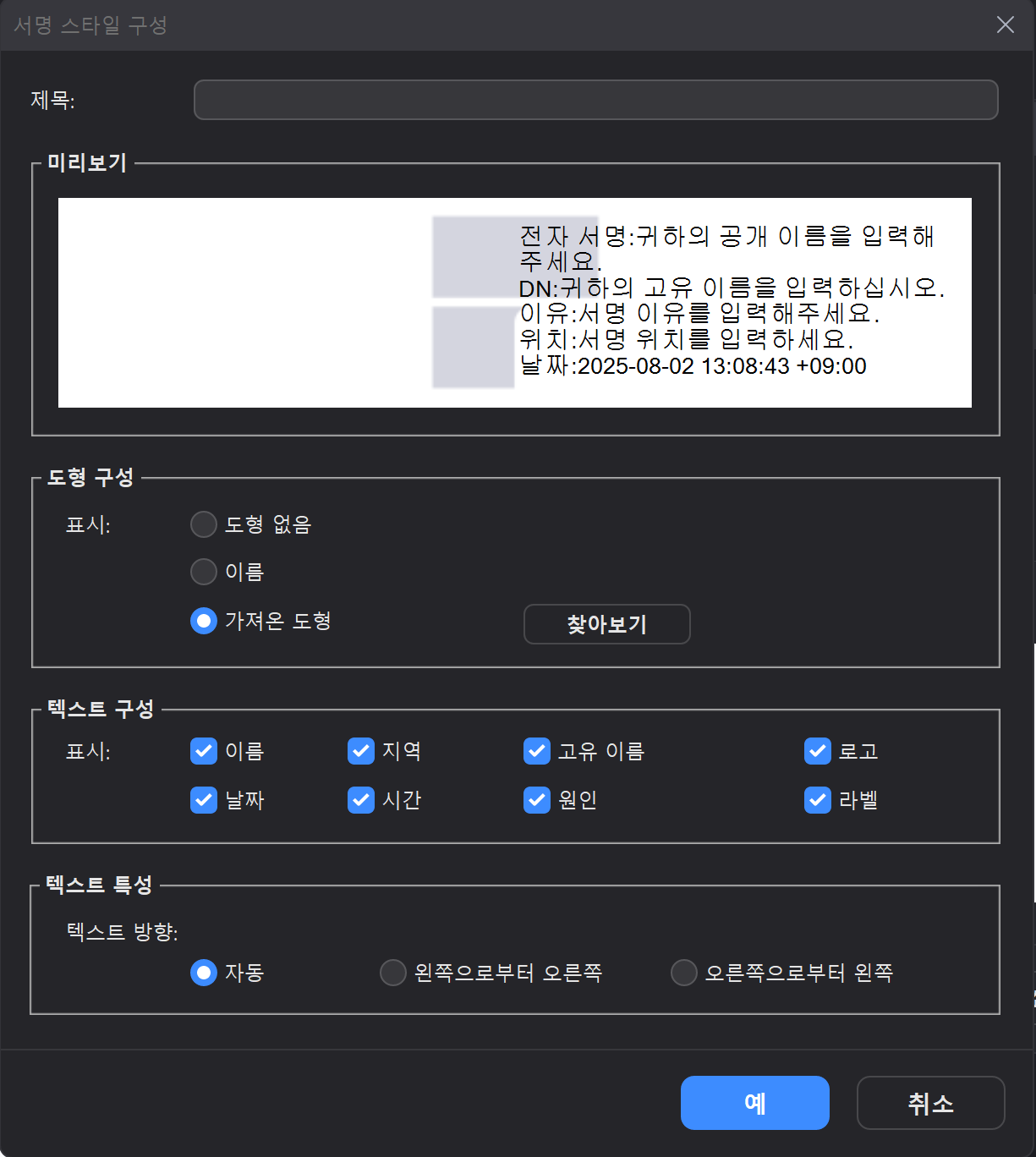Image resolution: width=1036 pixels, height=1157 pixels.
Task: Close the 서명 스타일 구성 dialog
Action: click(1005, 25)
